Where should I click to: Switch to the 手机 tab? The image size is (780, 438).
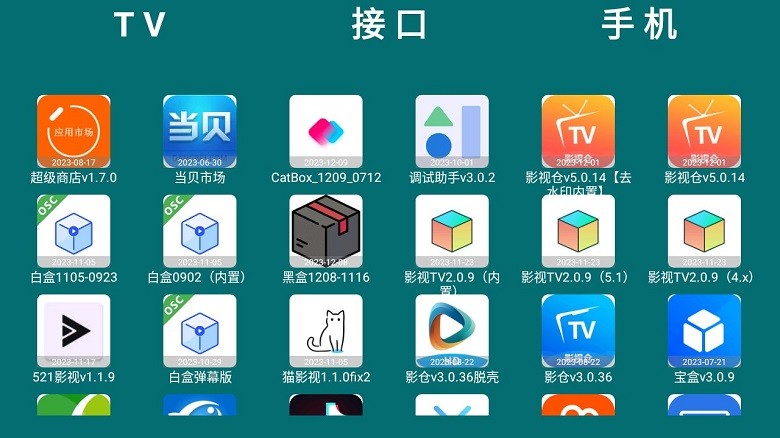coord(640,25)
